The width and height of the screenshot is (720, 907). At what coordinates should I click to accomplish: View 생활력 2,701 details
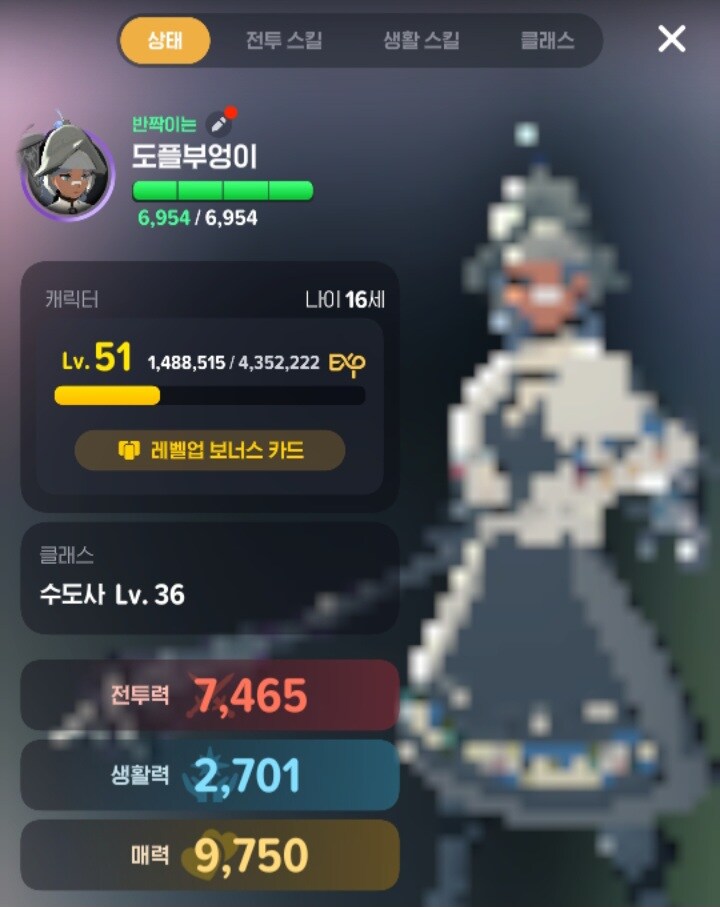[210, 775]
